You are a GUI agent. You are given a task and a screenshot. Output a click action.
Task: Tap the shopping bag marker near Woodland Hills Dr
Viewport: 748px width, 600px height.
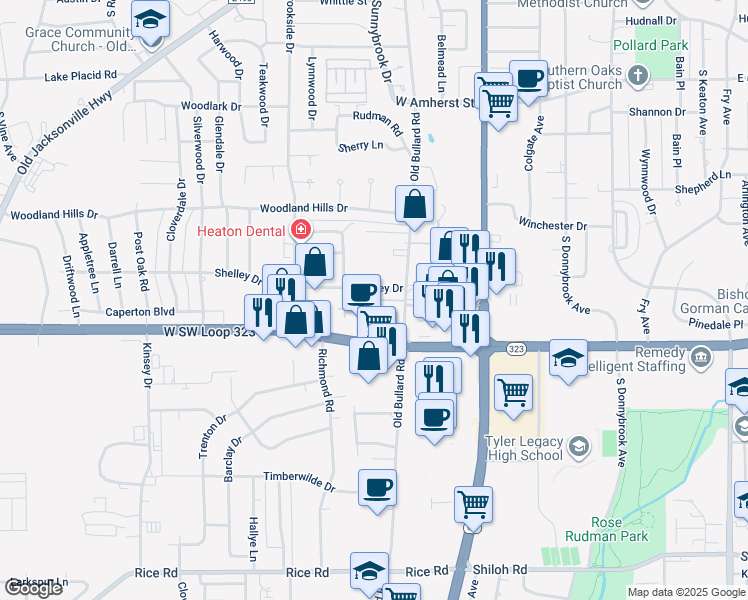pyautogui.click(x=414, y=205)
